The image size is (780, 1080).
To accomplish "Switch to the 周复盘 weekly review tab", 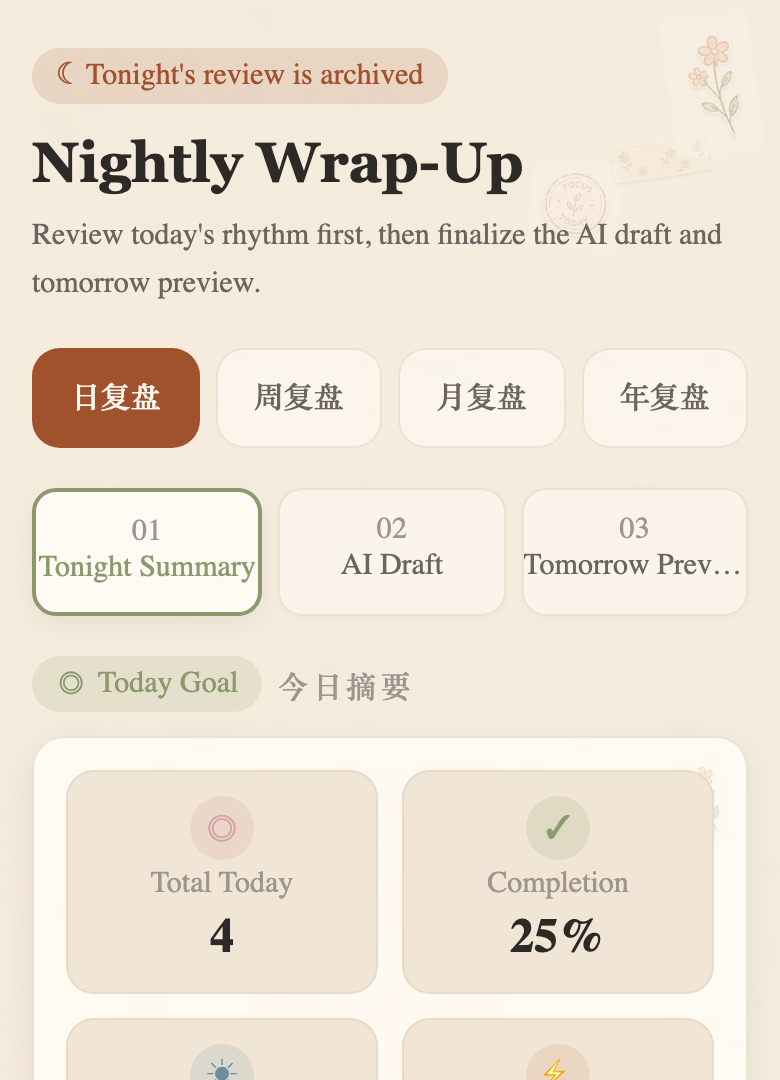I will click(299, 397).
